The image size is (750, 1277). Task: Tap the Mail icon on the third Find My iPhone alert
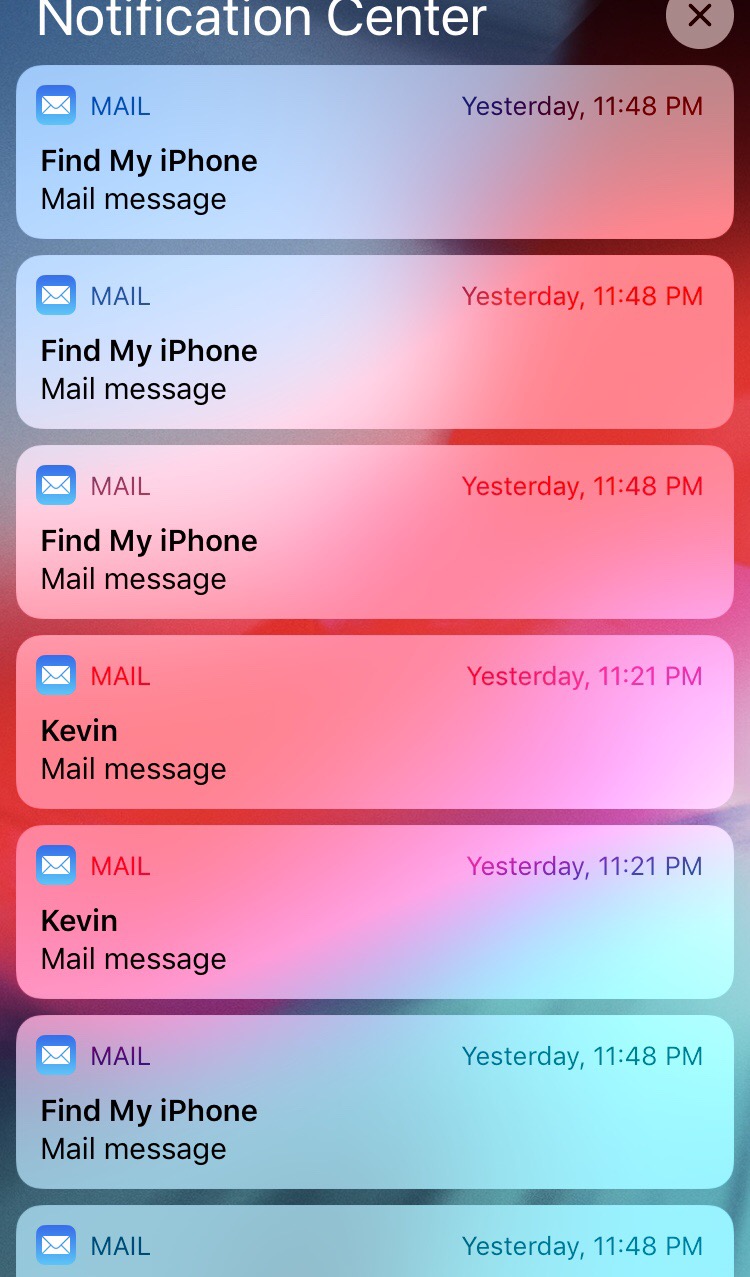click(56, 484)
